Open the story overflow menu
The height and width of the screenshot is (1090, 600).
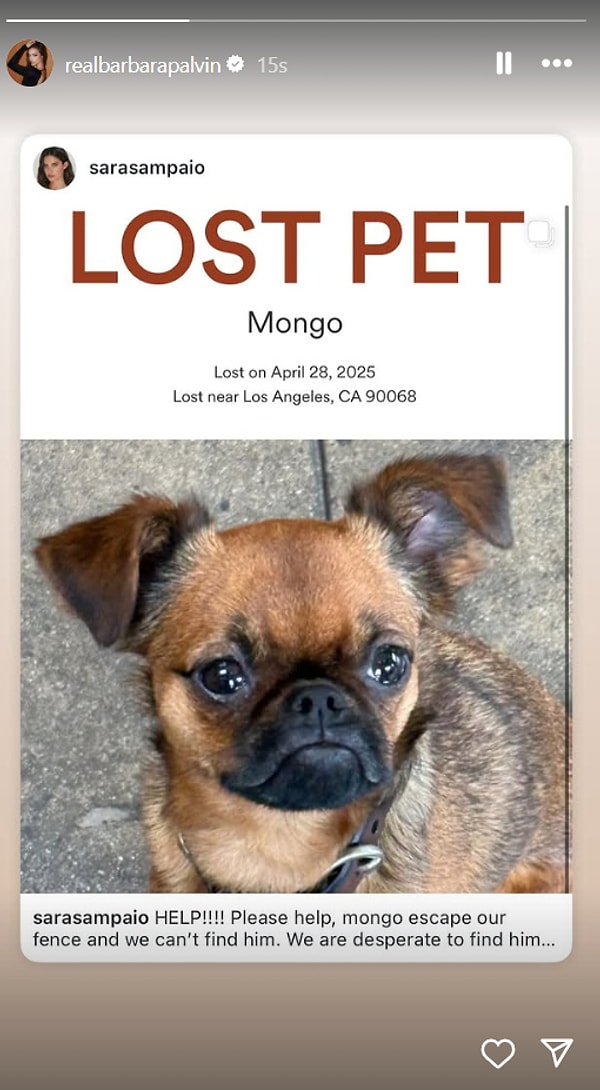tap(556, 64)
